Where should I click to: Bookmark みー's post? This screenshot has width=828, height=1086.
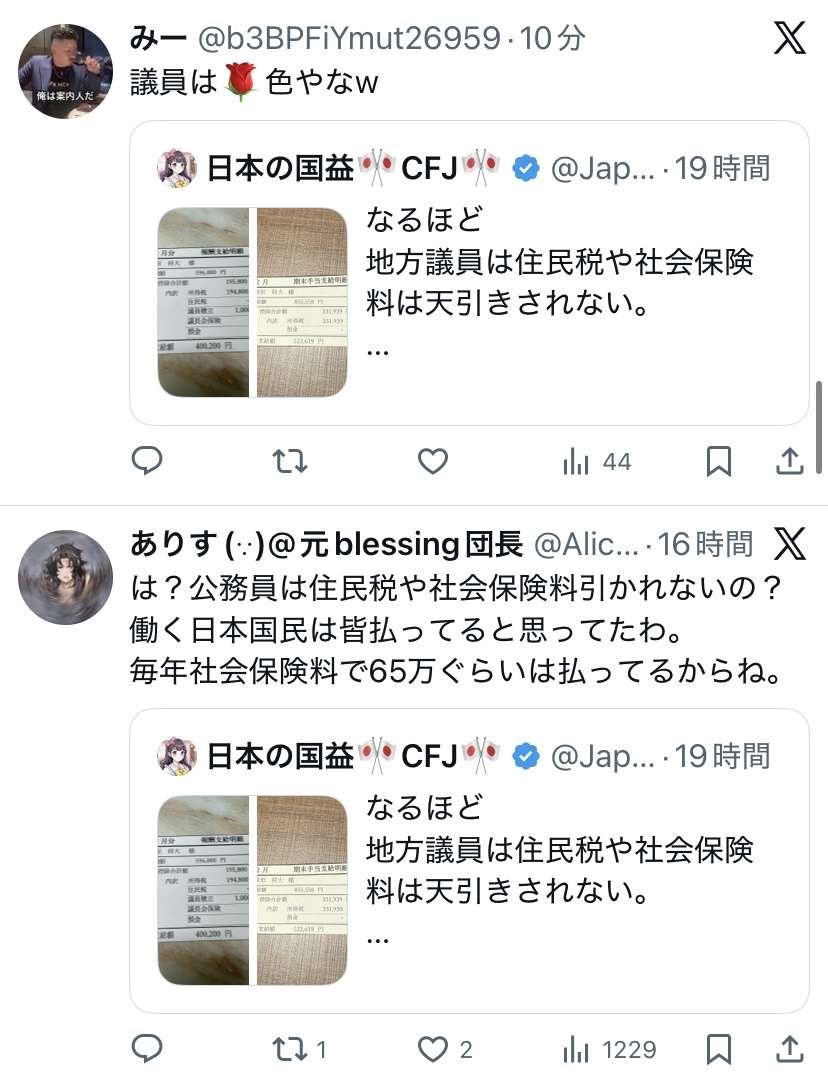click(718, 461)
